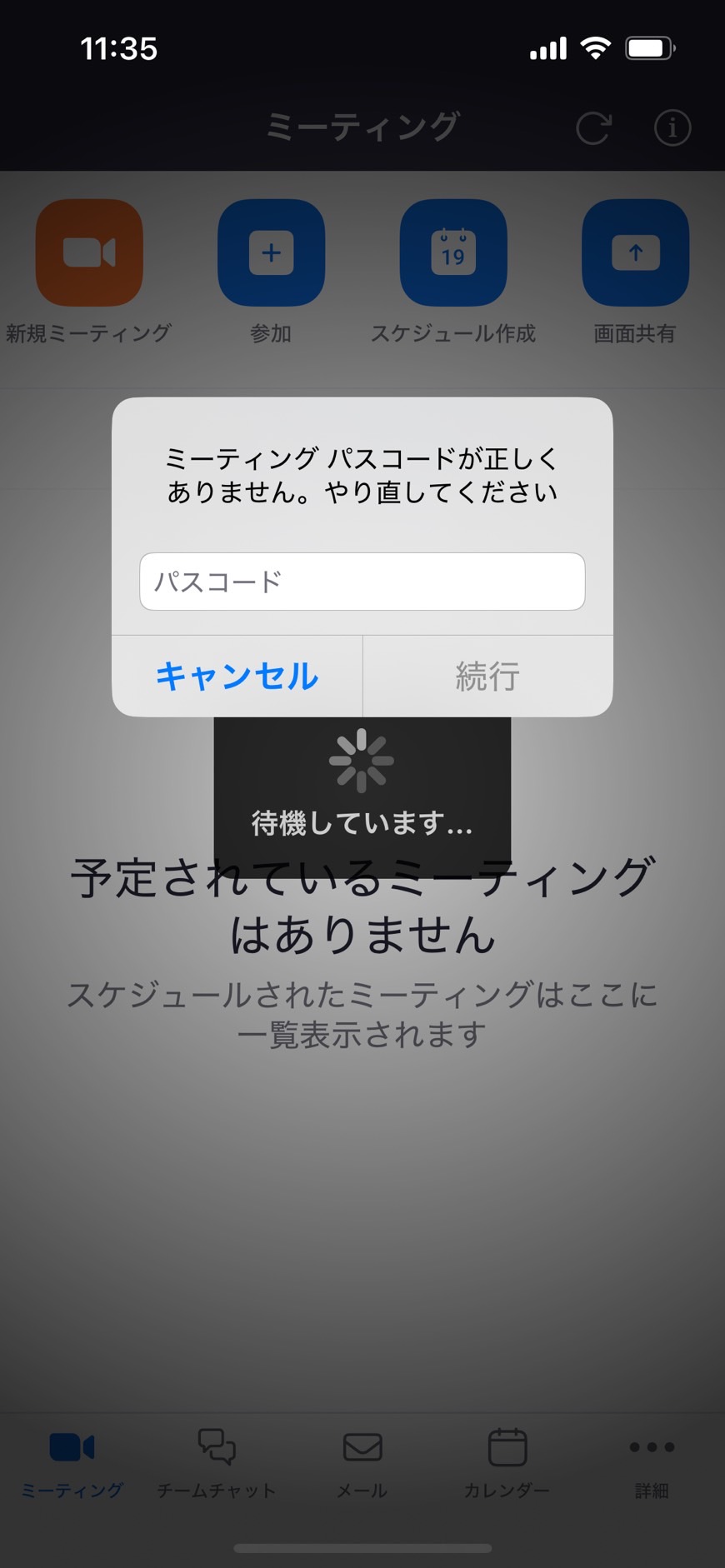This screenshot has height=1568, width=725.
Task: Switch to the チームチャット tab
Action: click(x=217, y=1463)
